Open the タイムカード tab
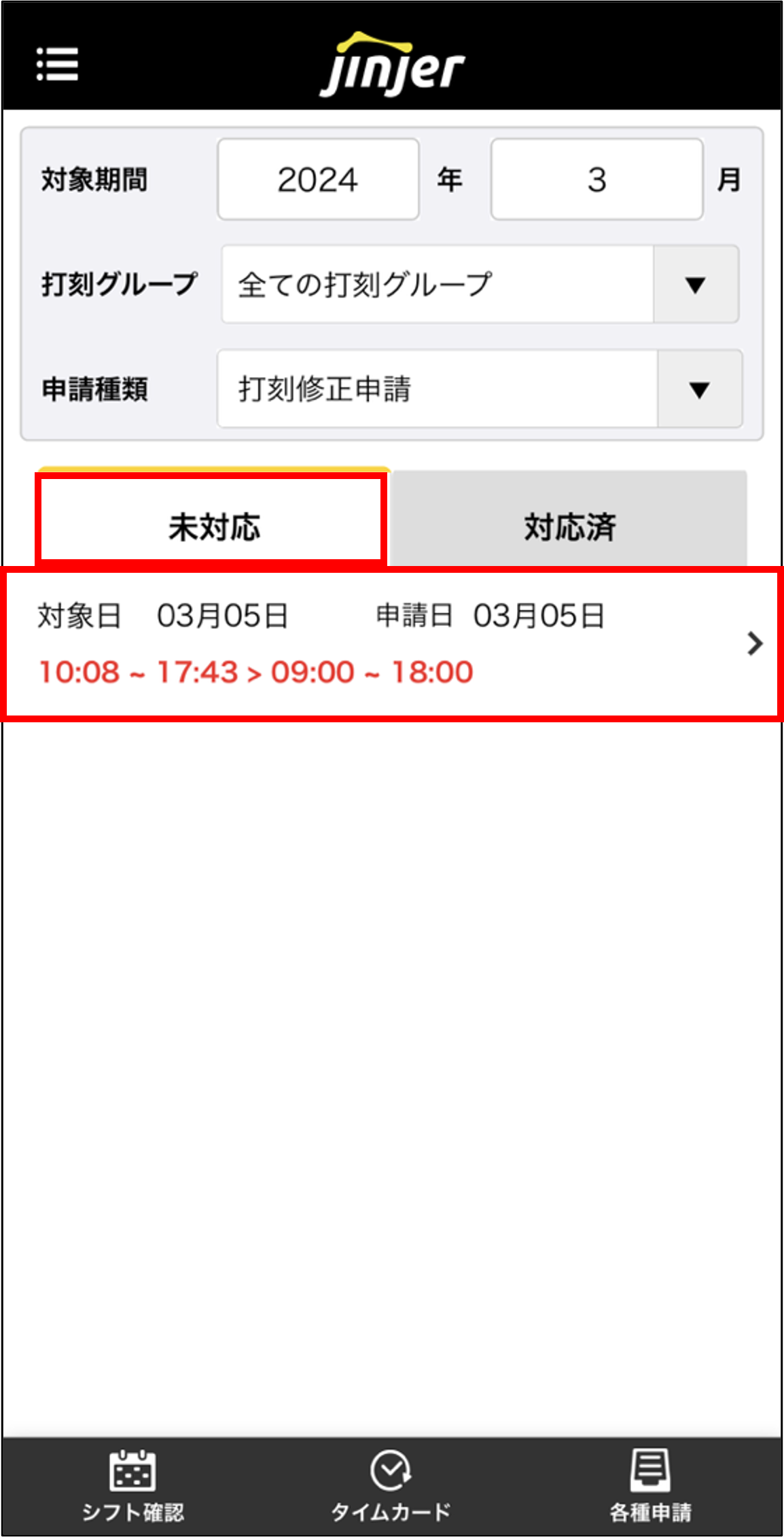784x1537 pixels. point(391,1485)
